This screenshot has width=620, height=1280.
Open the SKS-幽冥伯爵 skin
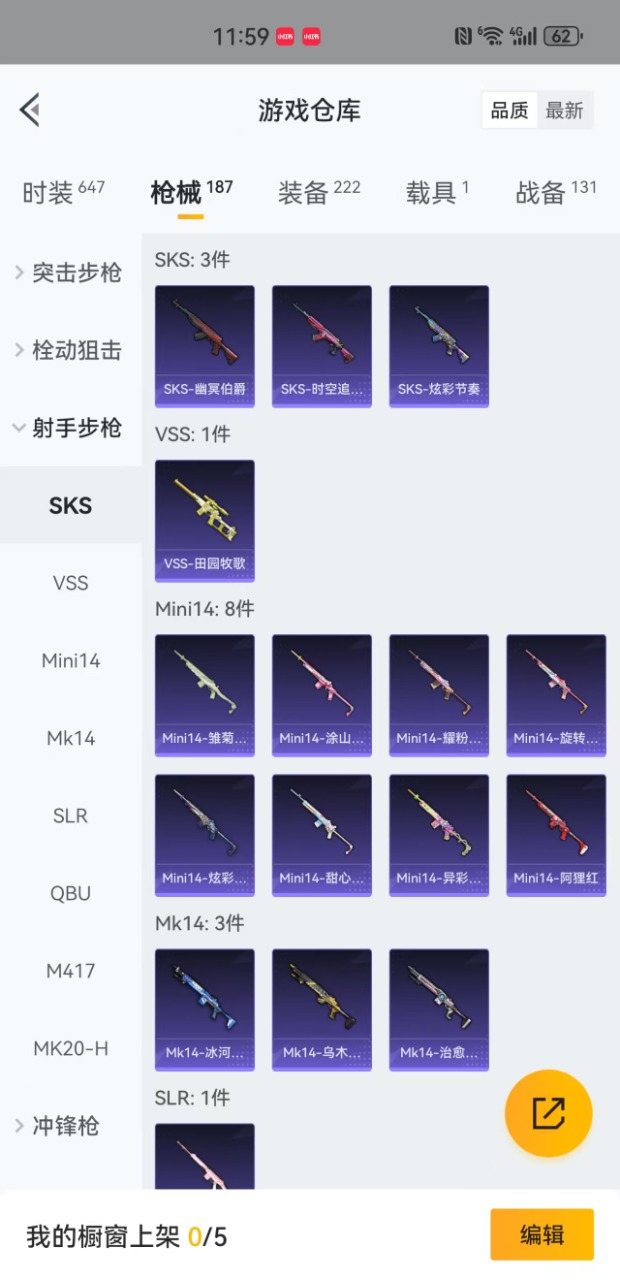205,345
